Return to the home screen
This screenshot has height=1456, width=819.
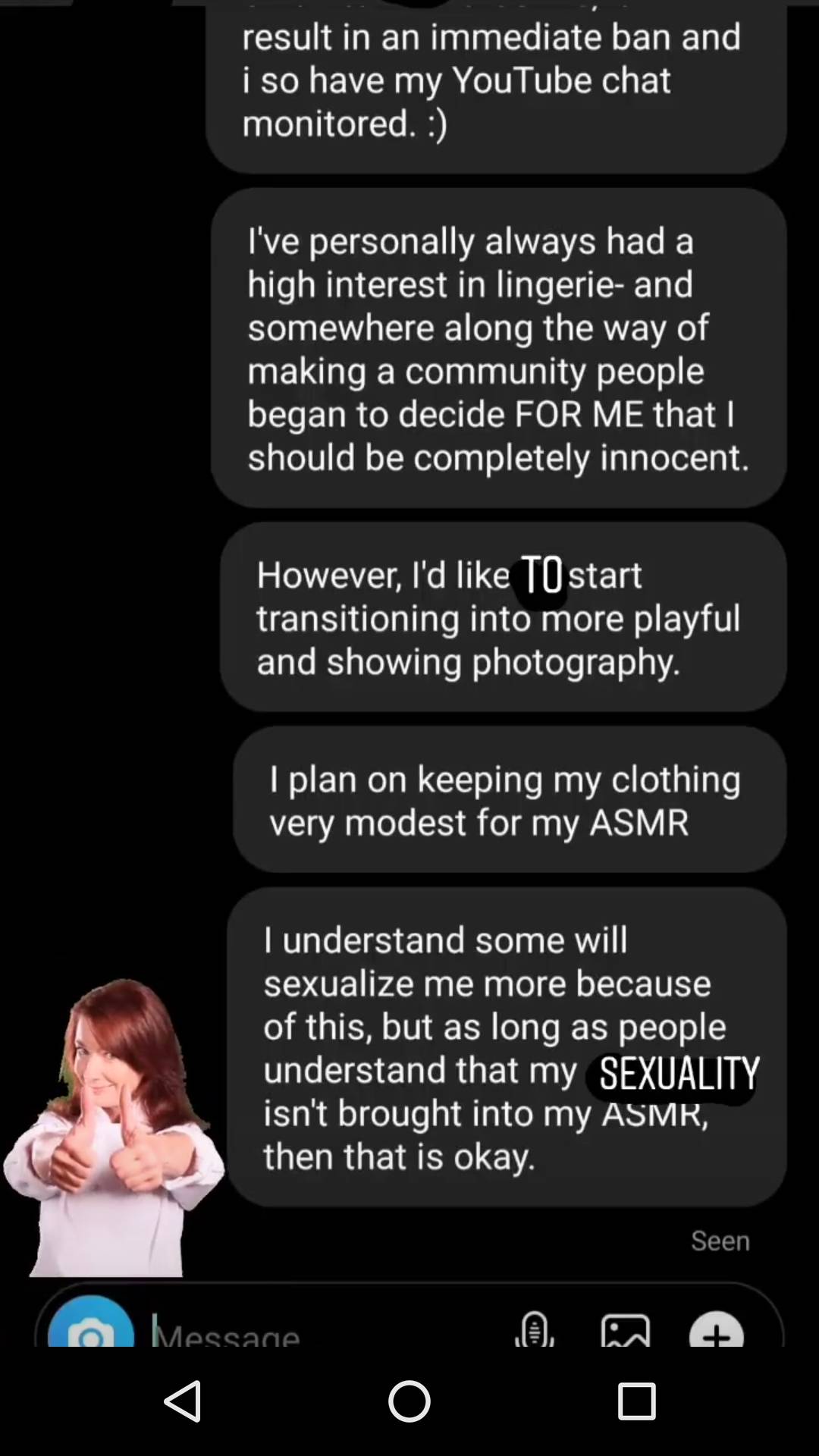tap(409, 1401)
